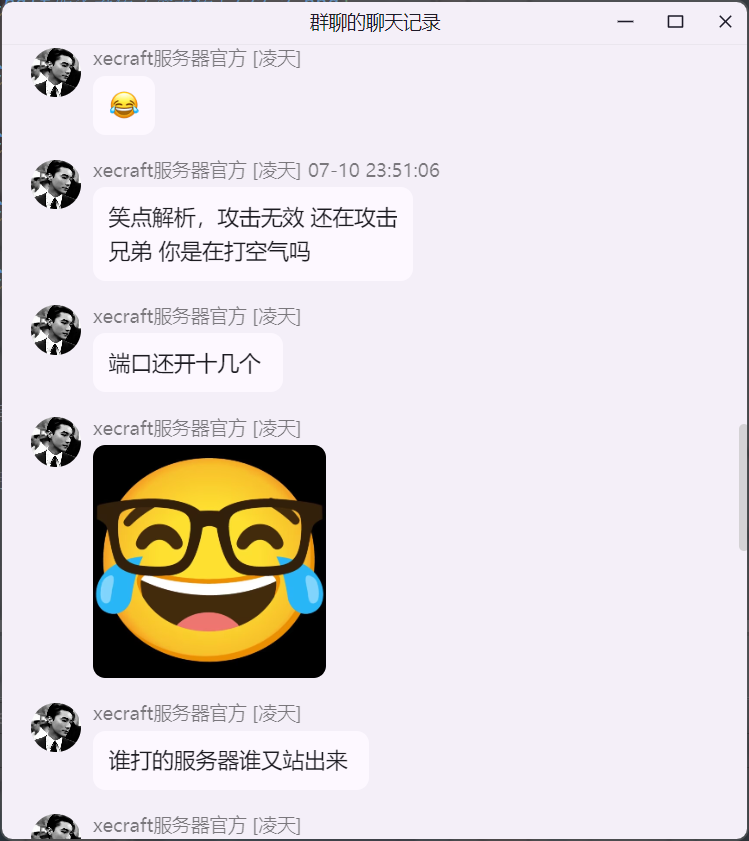Maximize the chat record window

675,22
